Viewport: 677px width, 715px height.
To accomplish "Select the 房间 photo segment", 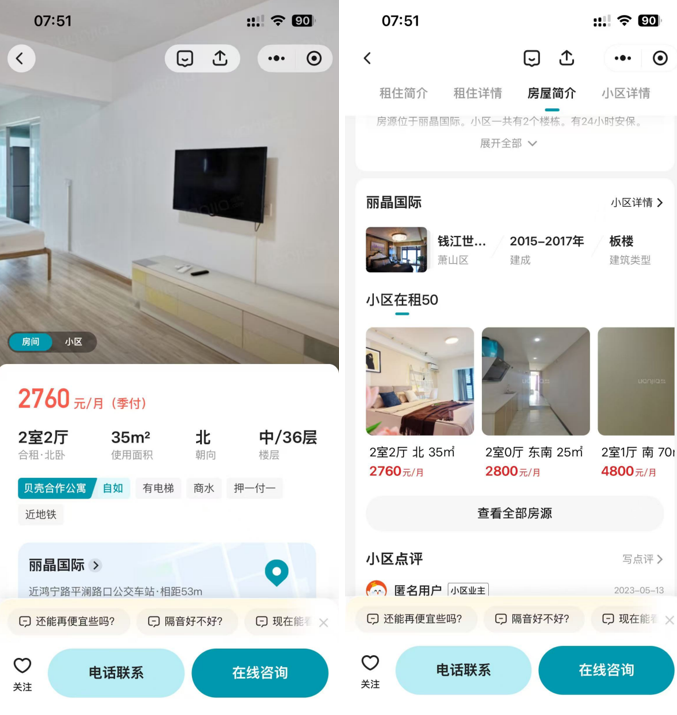I will pyautogui.click(x=31, y=342).
